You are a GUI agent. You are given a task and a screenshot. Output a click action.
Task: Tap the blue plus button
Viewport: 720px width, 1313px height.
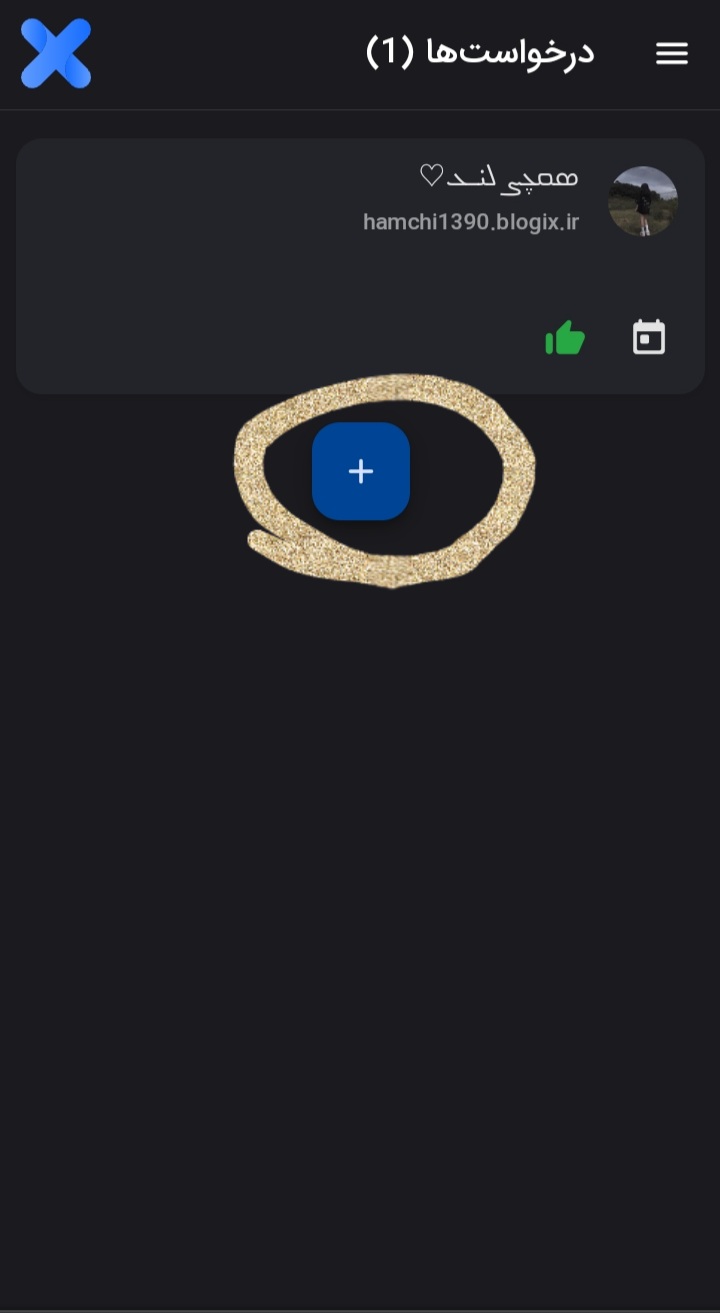tap(361, 471)
